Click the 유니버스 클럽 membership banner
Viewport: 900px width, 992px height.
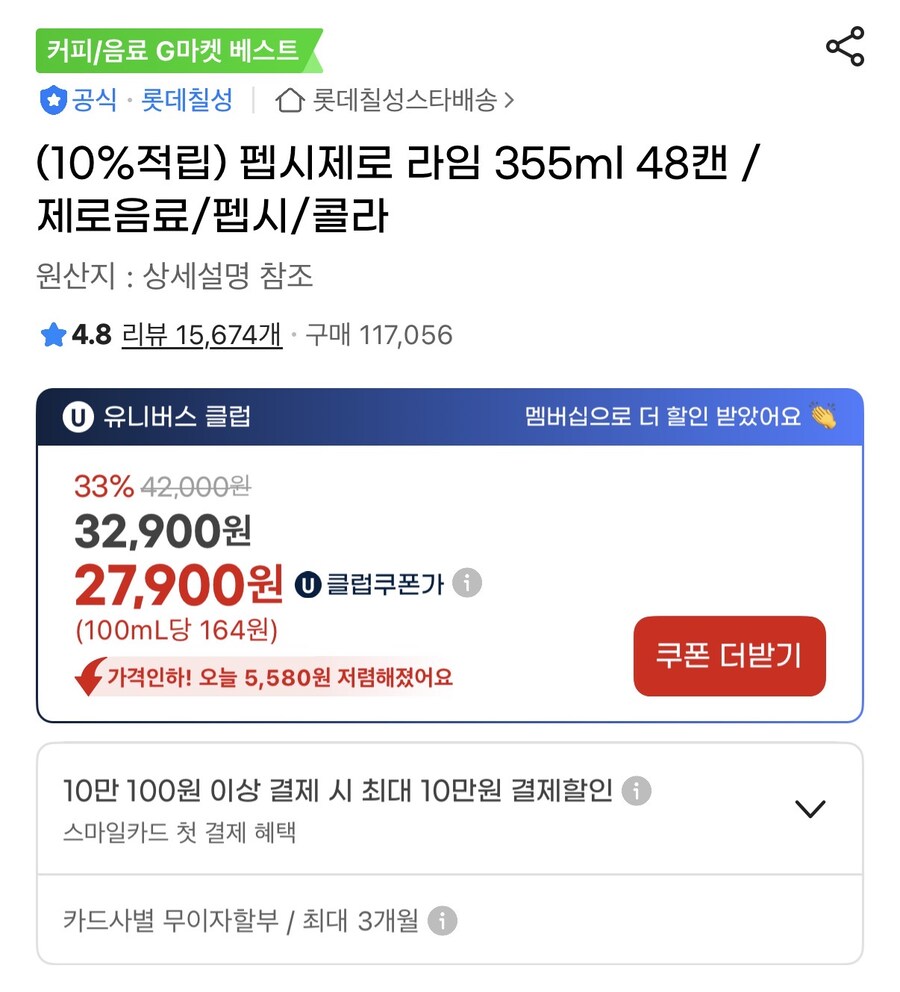tap(450, 418)
